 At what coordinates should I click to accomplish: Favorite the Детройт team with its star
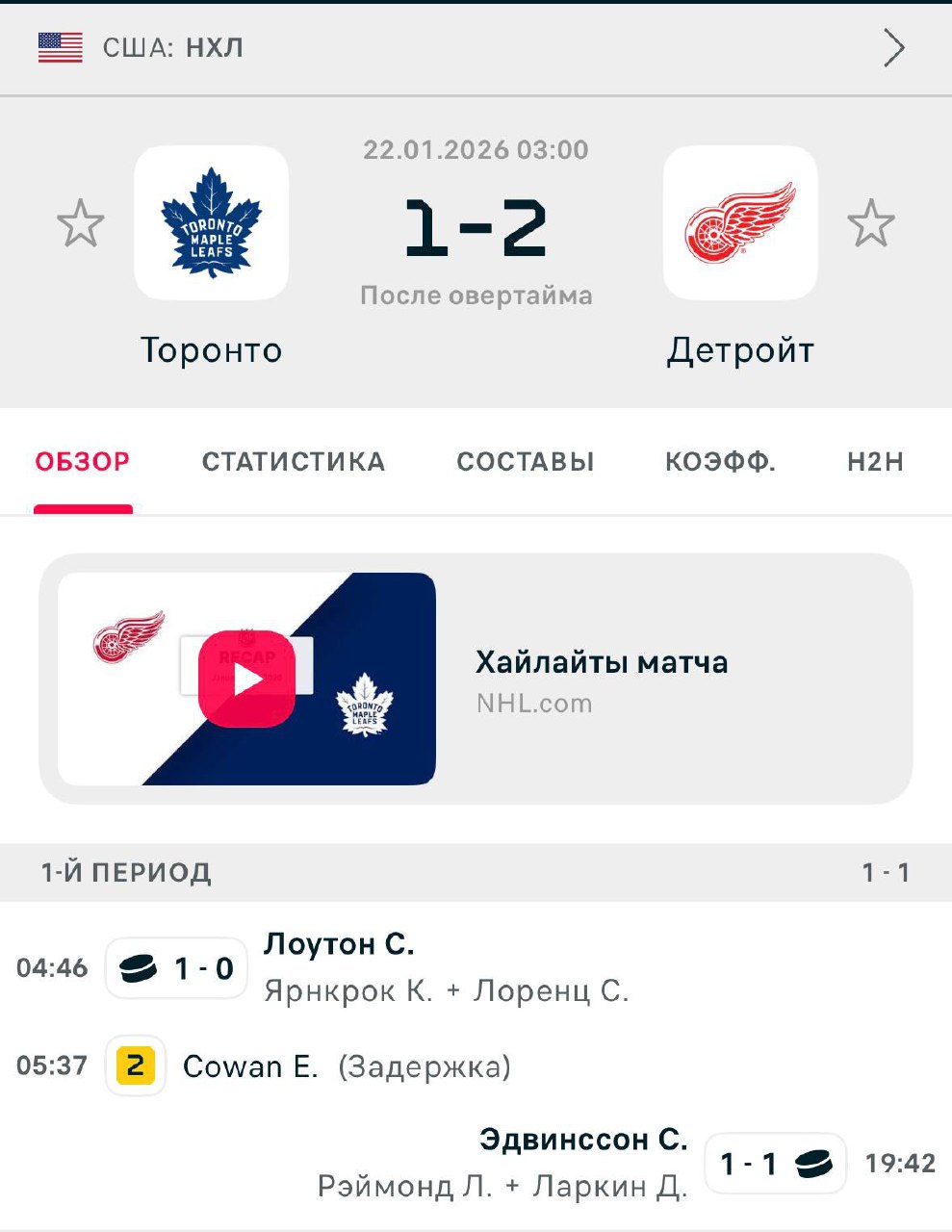coord(870,223)
